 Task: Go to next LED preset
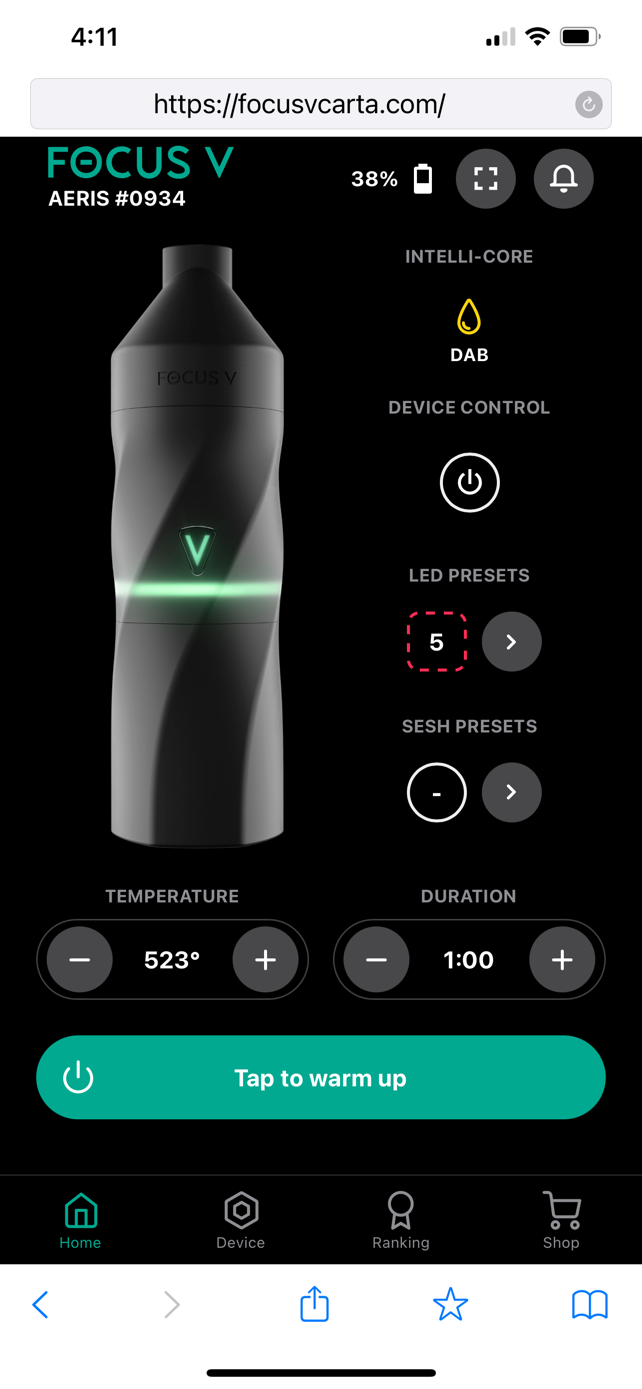[511, 641]
